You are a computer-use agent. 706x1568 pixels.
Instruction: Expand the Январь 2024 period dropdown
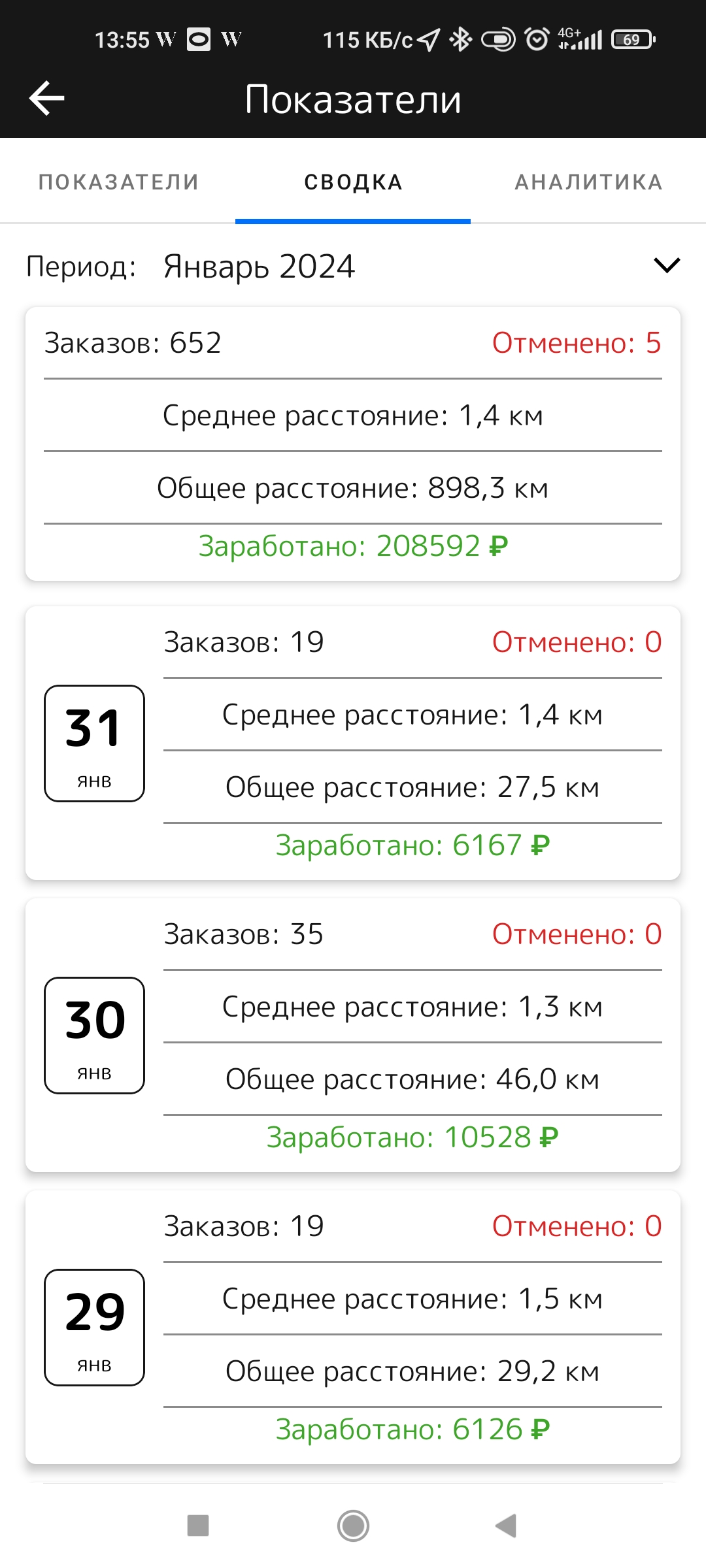pyautogui.click(x=667, y=266)
